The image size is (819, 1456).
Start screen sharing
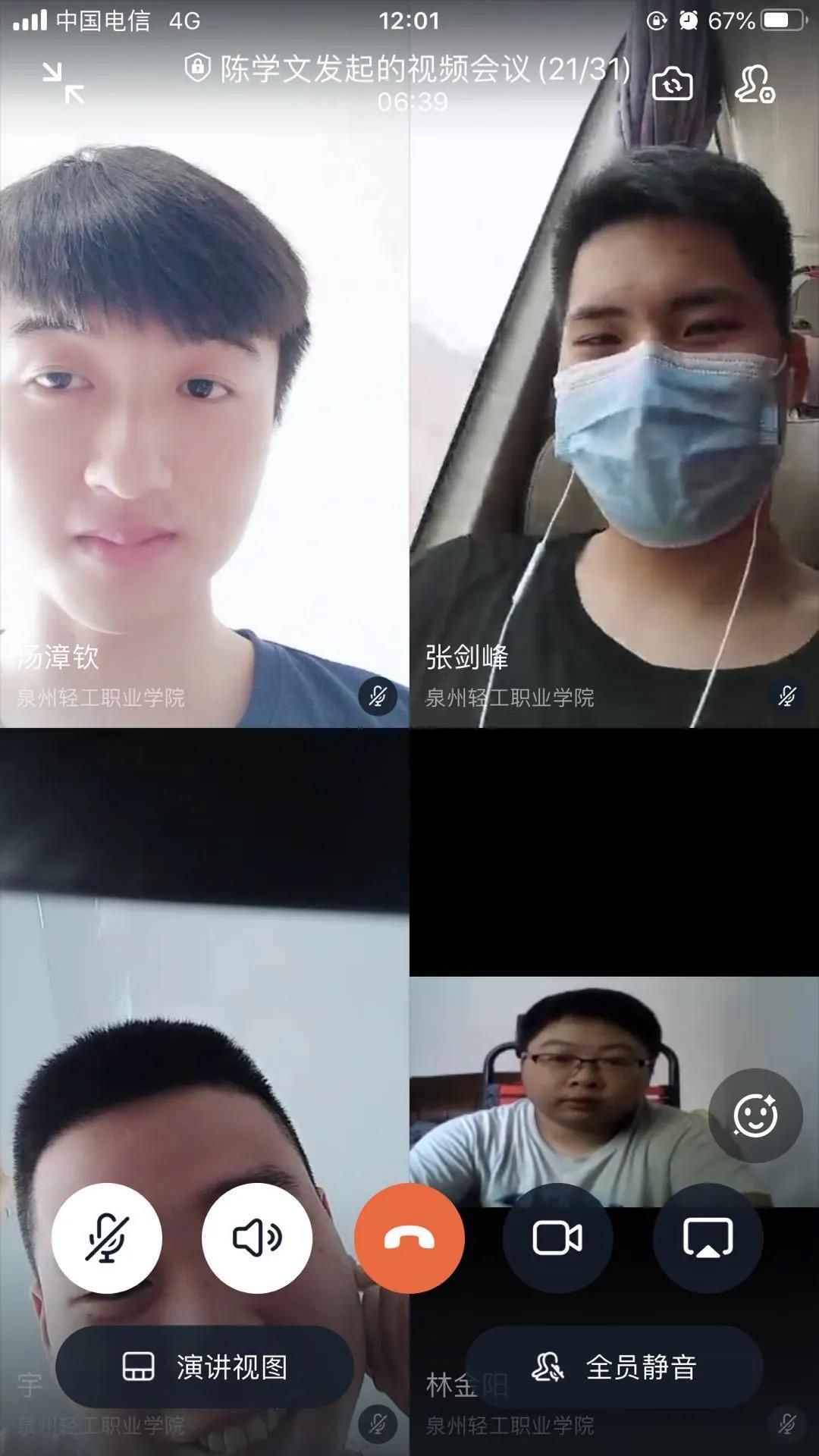pyautogui.click(x=708, y=1238)
